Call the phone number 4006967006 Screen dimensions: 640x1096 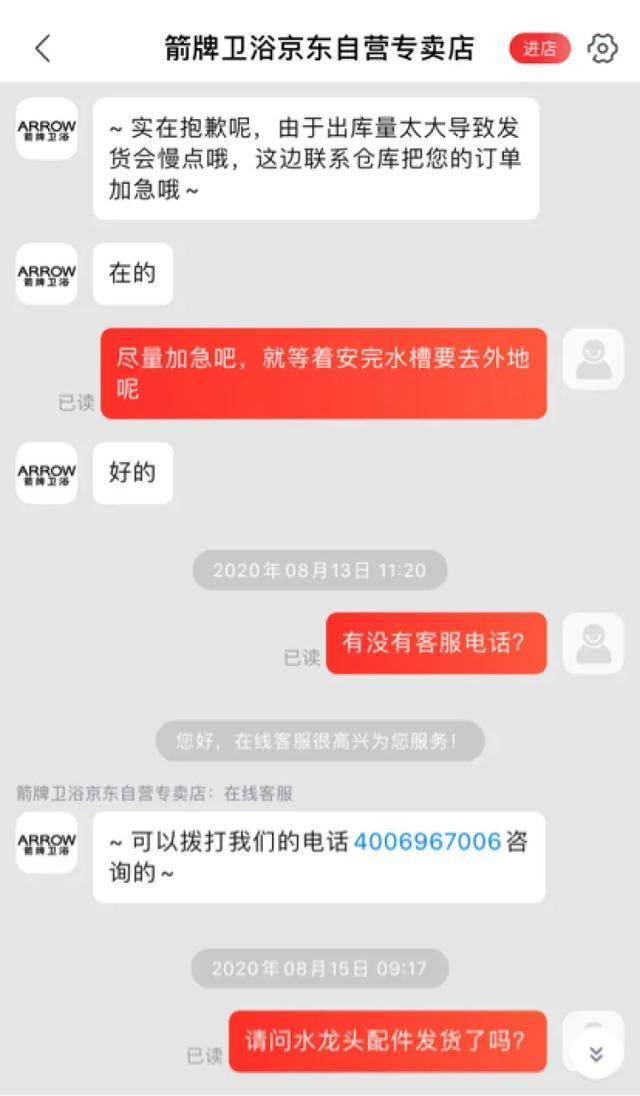click(427, 841)
